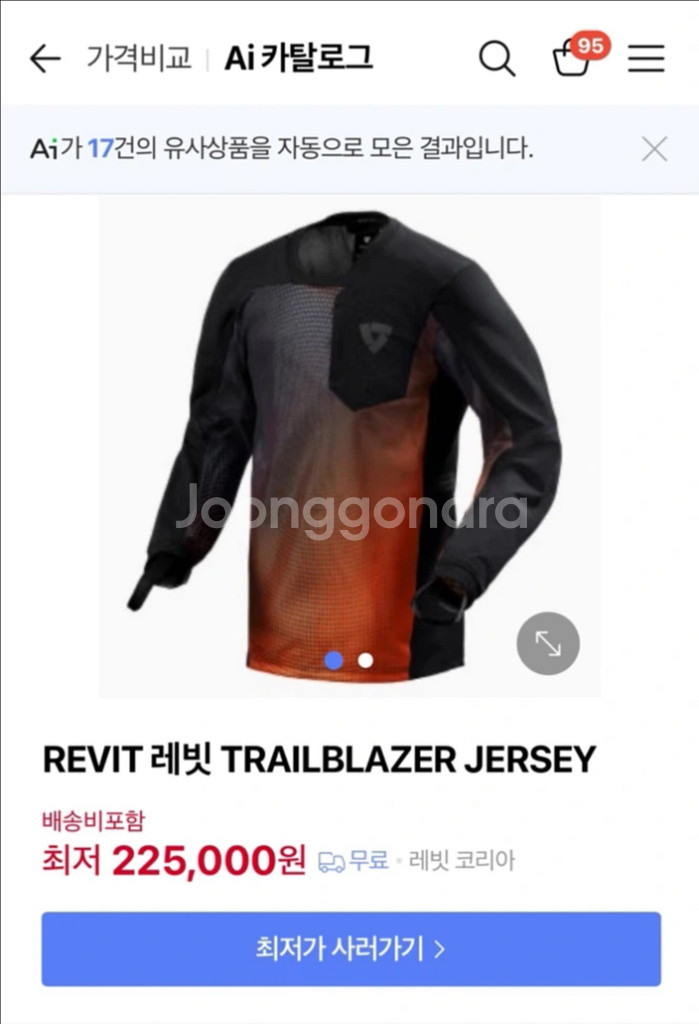
Task: Select the second image indicator dot
Action: coord(366,660)
